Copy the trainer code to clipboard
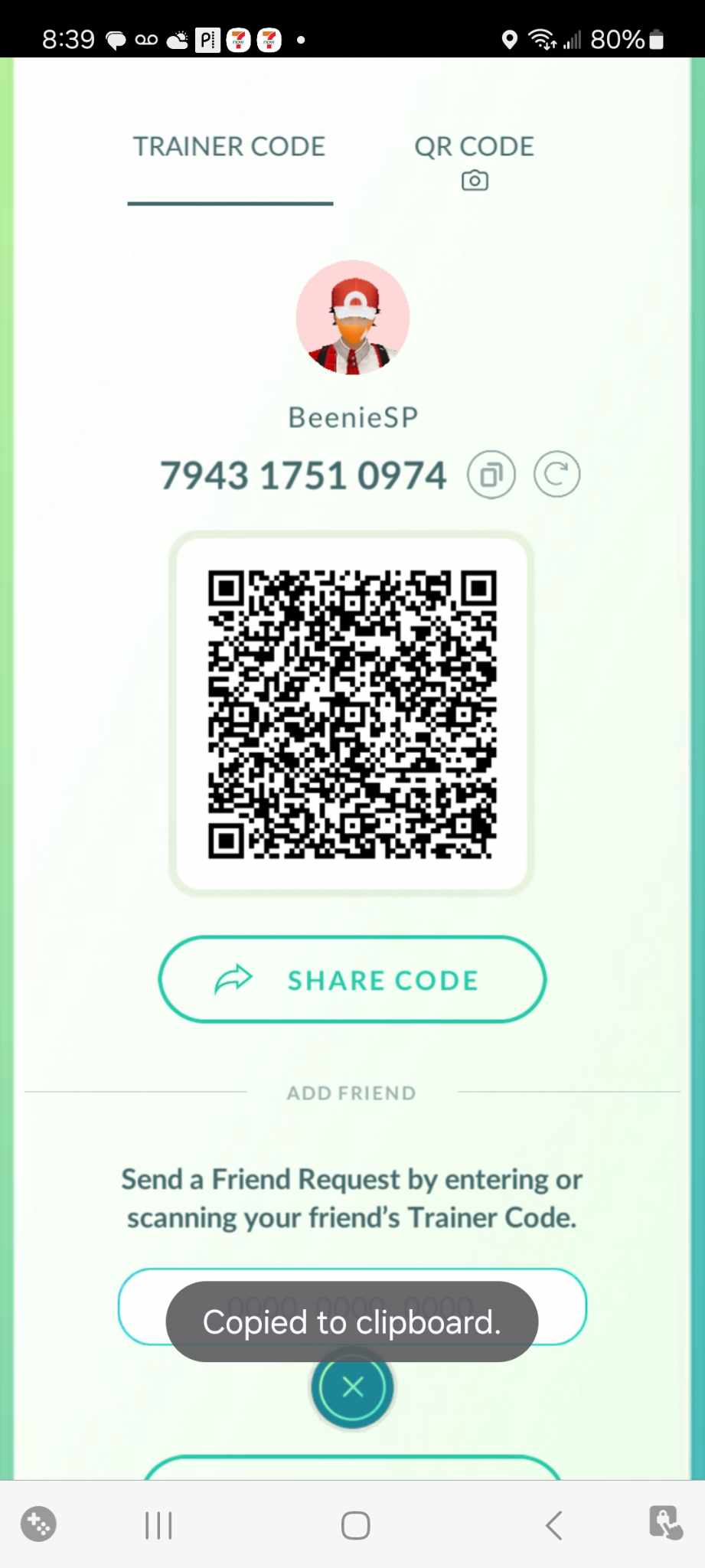This screenshot has width=705, height=1568. pyautogui.click(x=491, y=475)
